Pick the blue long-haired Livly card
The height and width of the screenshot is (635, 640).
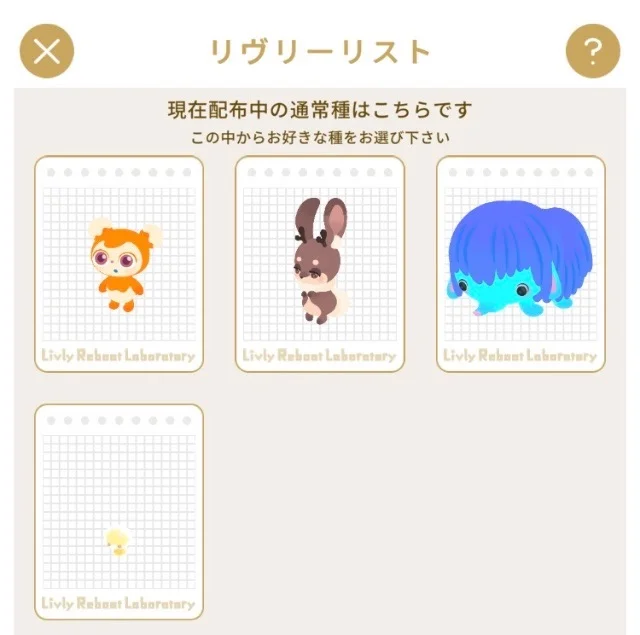coord(521,264)
